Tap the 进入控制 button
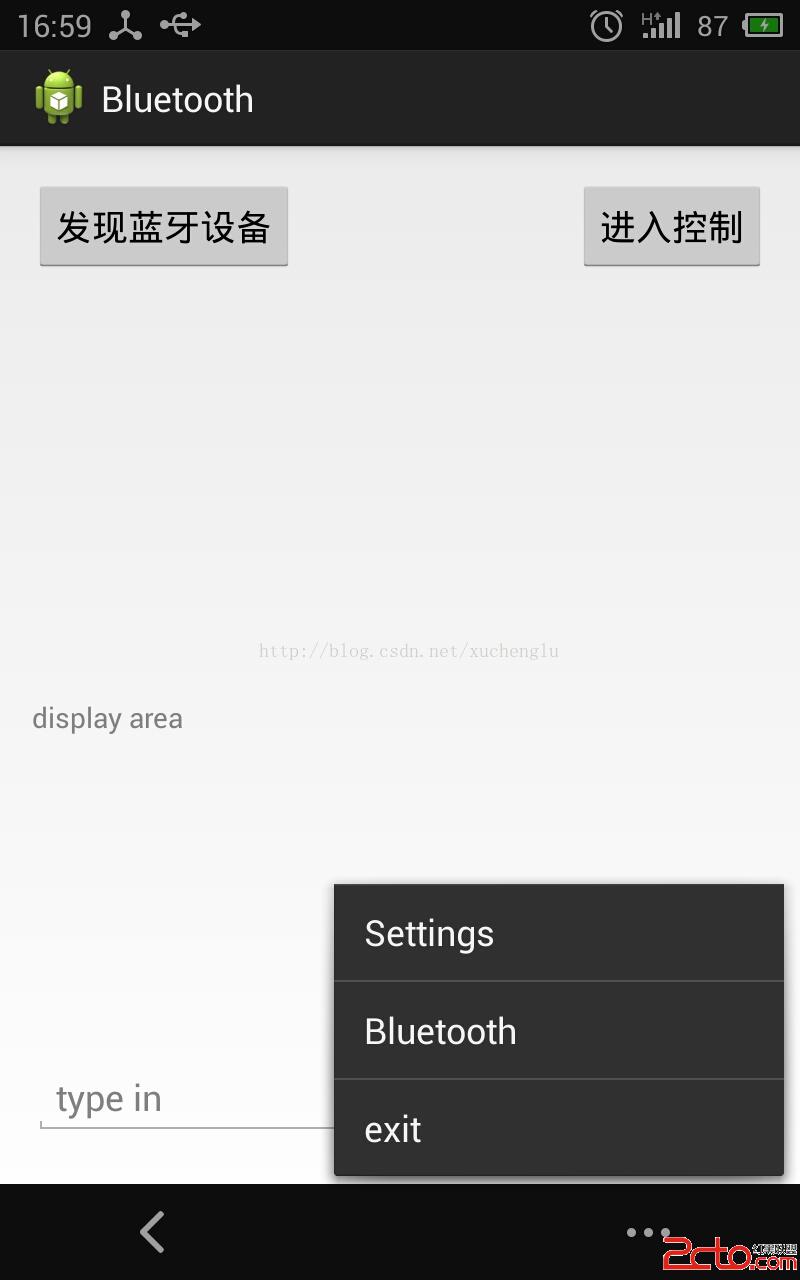 [x=671, y=226]
